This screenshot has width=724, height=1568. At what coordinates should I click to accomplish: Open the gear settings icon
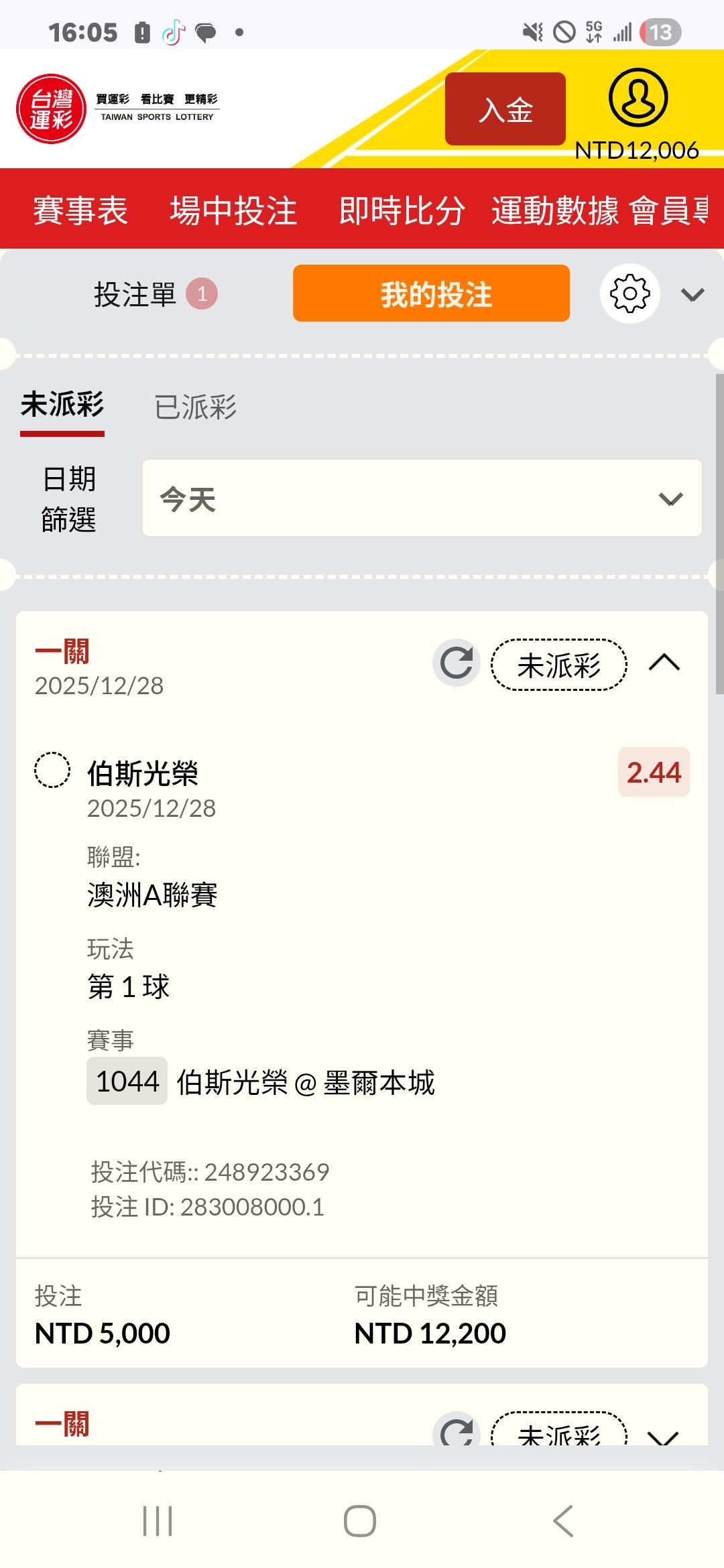click(629, 294)
